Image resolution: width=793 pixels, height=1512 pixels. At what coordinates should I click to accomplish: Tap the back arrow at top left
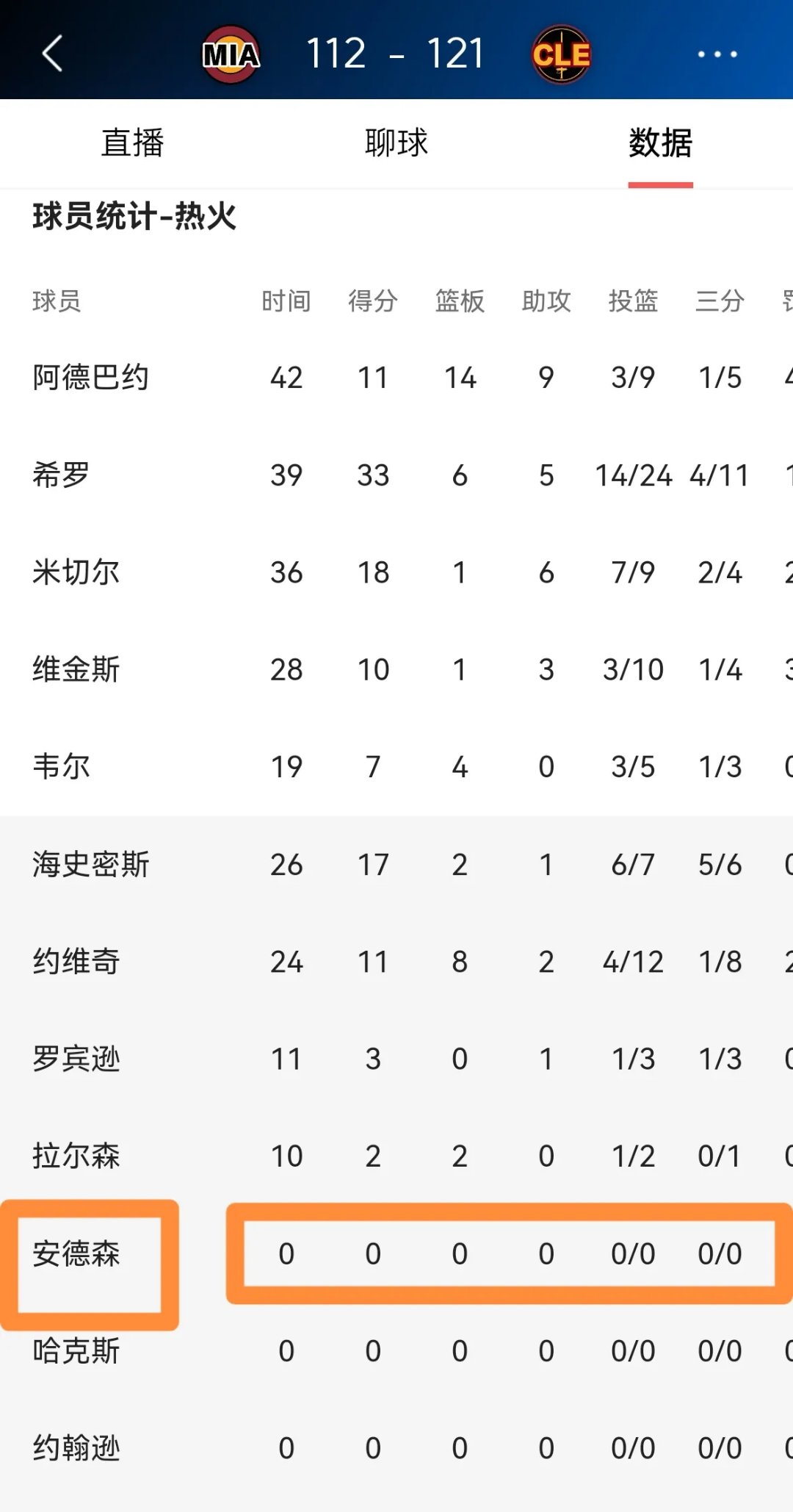point(50,54)
